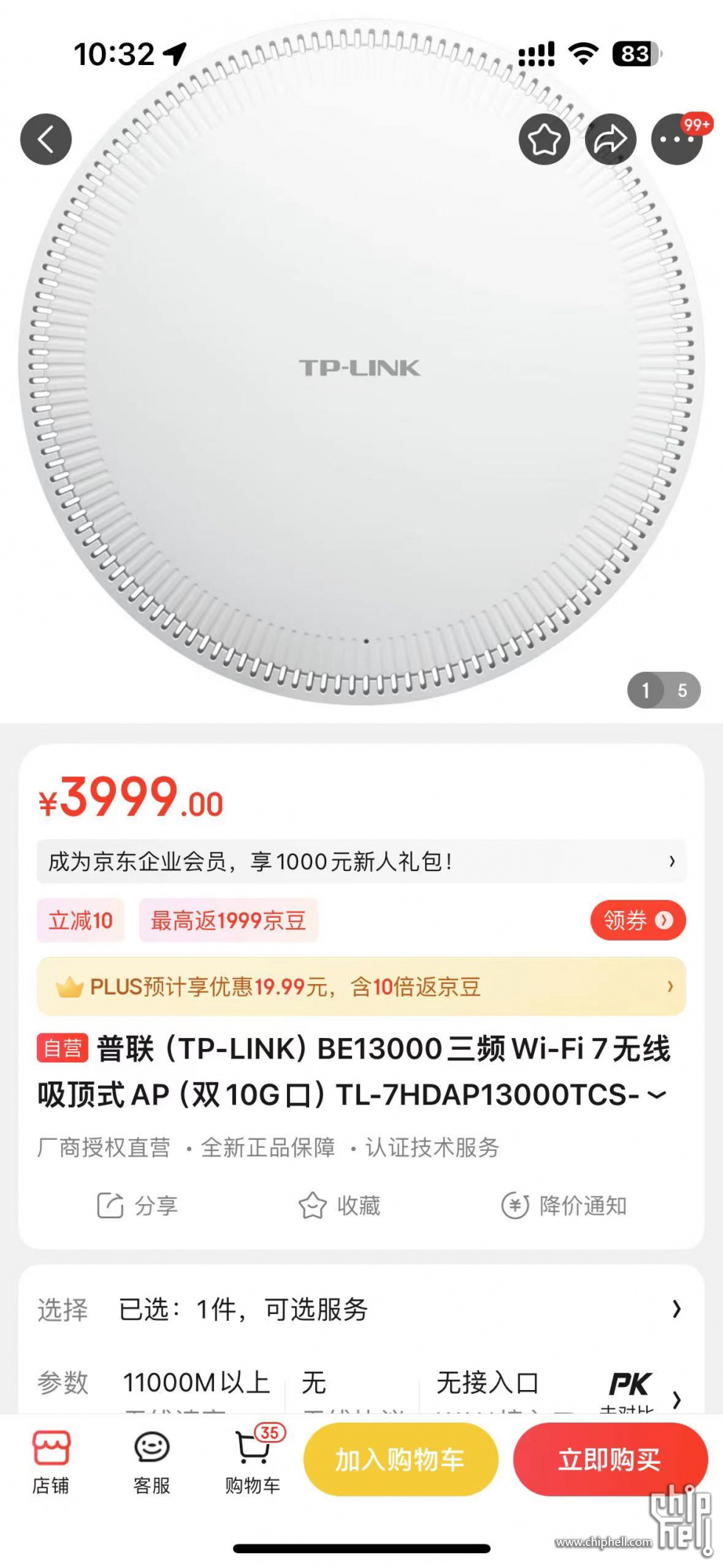Favorite this product with the star icon
This screenshot has height=1568, width=723.
coord(544,139)
